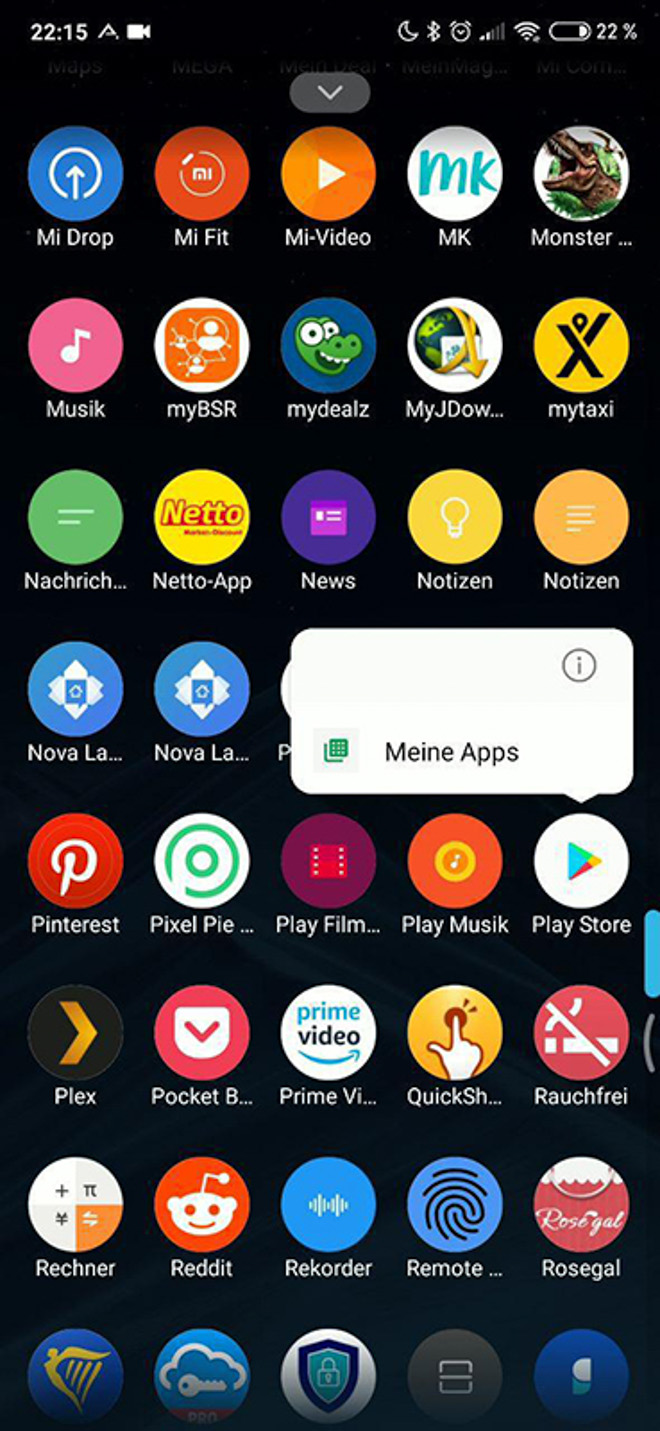Open the Plex app
The height and width of the screenshot is (1431, 660).
pos(75,1033)
